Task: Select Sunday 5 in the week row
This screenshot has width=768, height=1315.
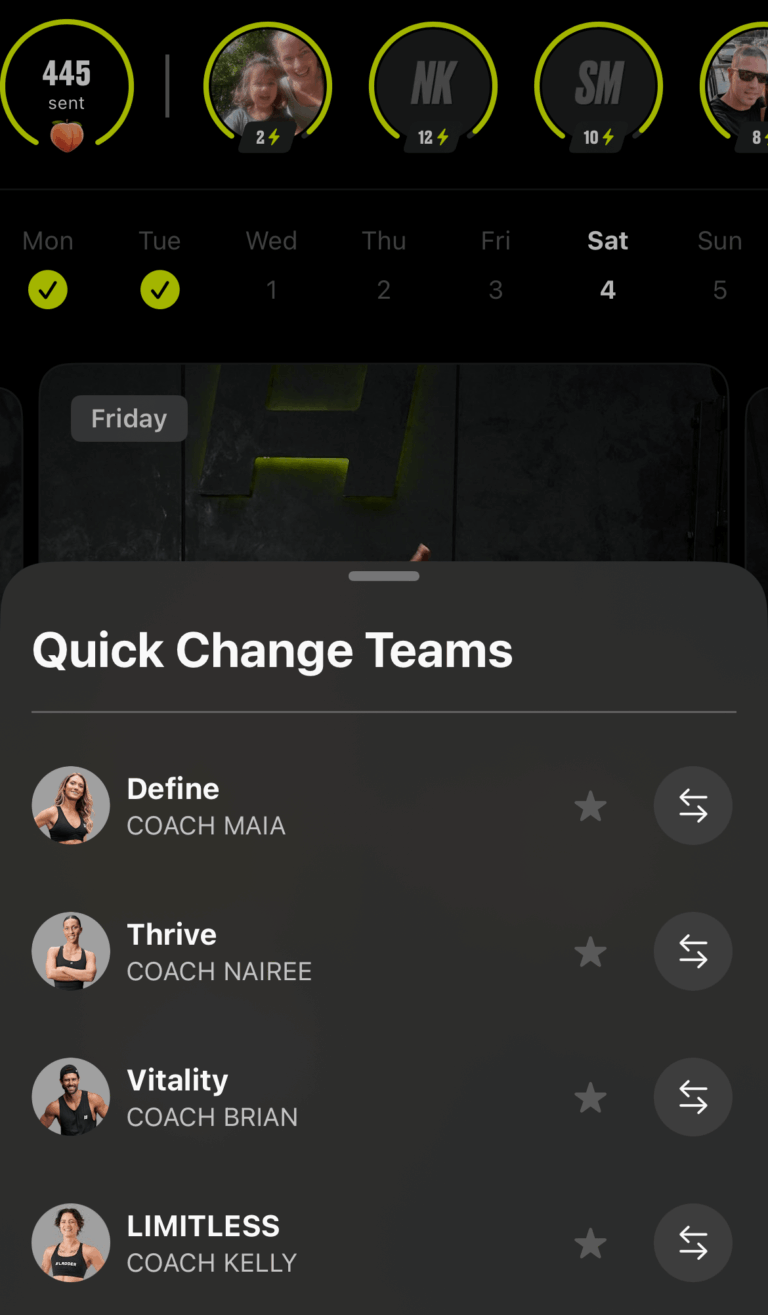Action: (x=720, y=267)
